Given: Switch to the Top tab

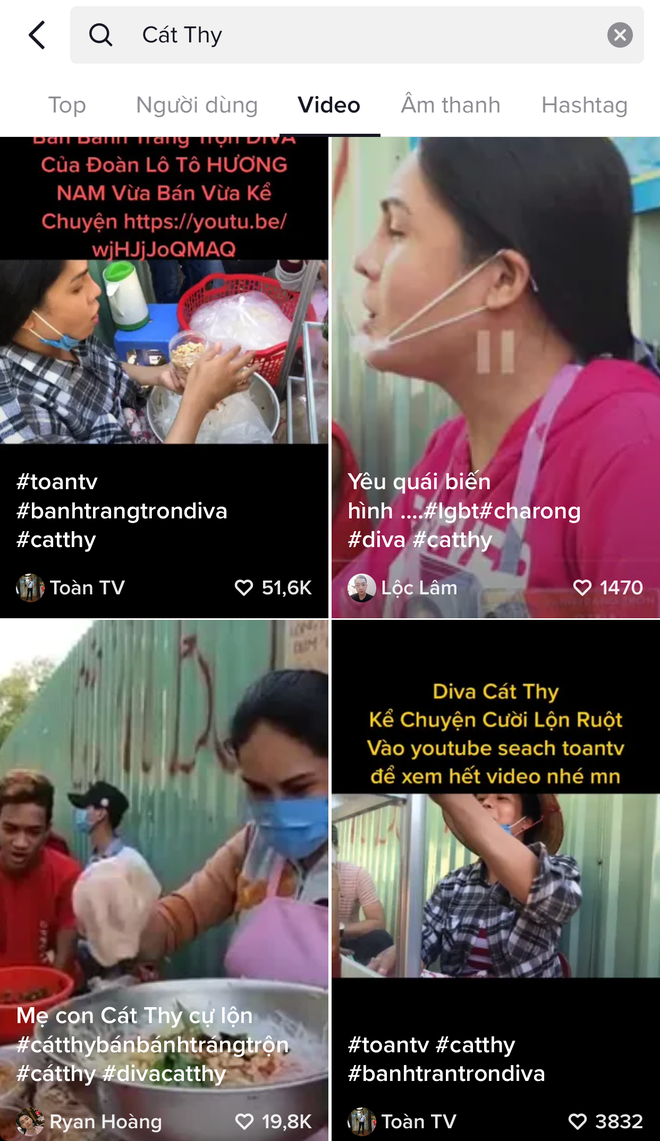Looking at the screenshot, I should 67,105.
